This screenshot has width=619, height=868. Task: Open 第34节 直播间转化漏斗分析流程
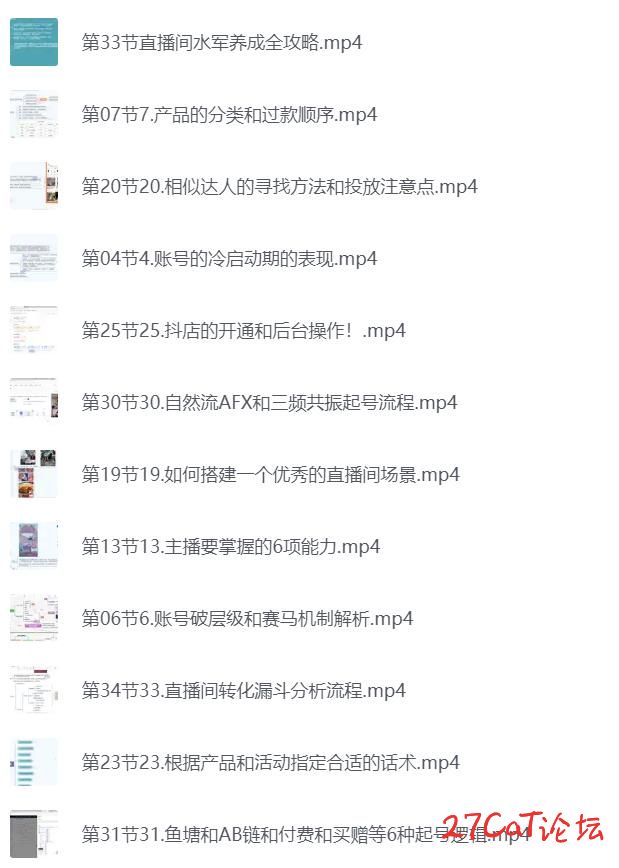243,691
